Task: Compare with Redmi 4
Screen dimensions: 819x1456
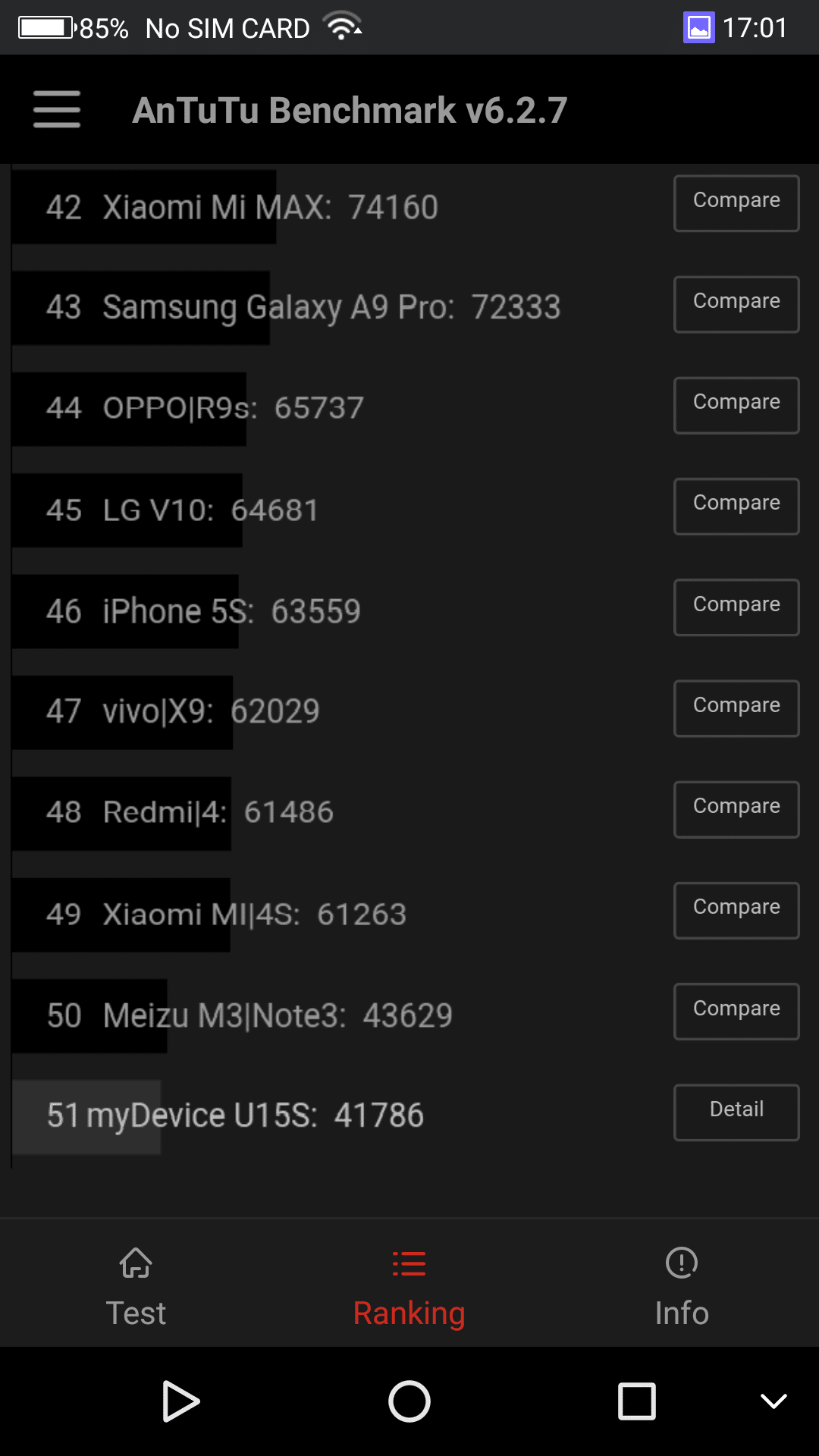Action: click(x=736, y=808)
